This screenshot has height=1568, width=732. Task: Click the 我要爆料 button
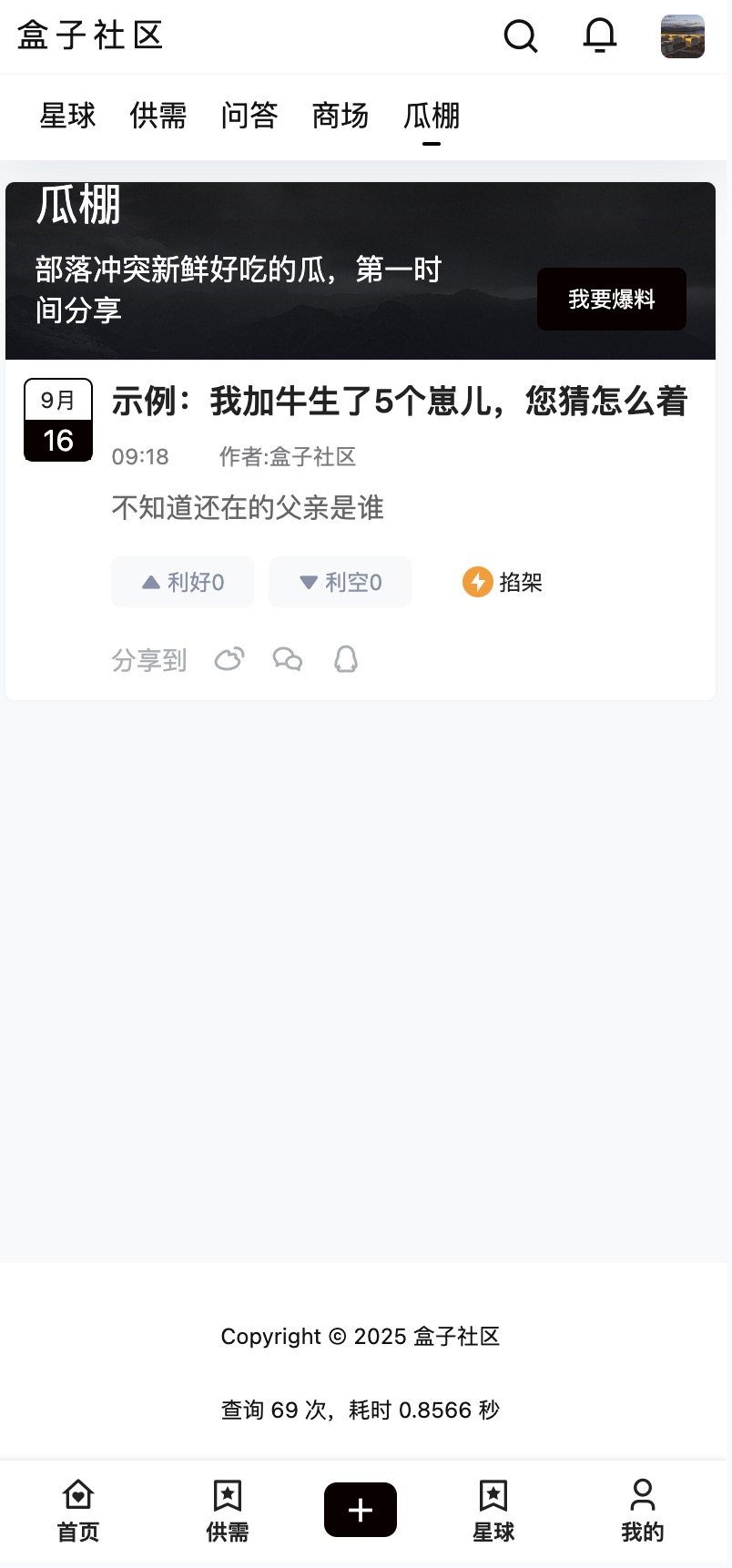click(x=611, y=299)
